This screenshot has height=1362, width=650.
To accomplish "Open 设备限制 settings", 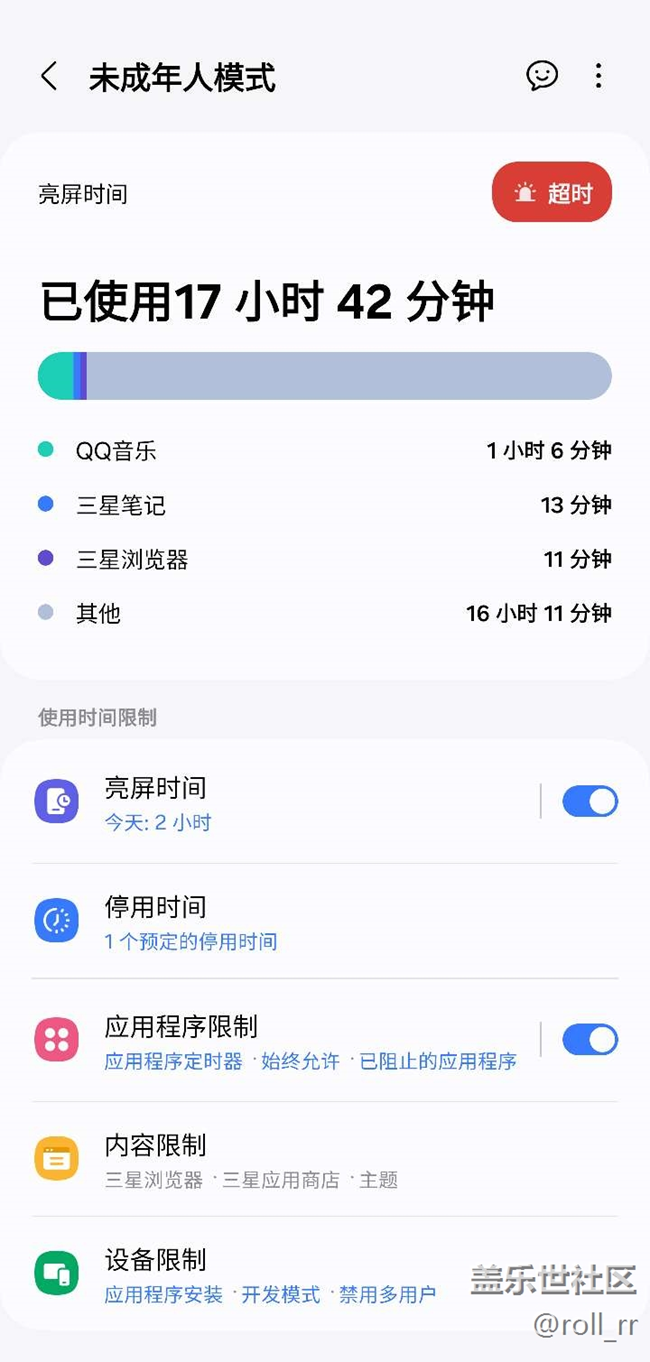I will 325,1276.
